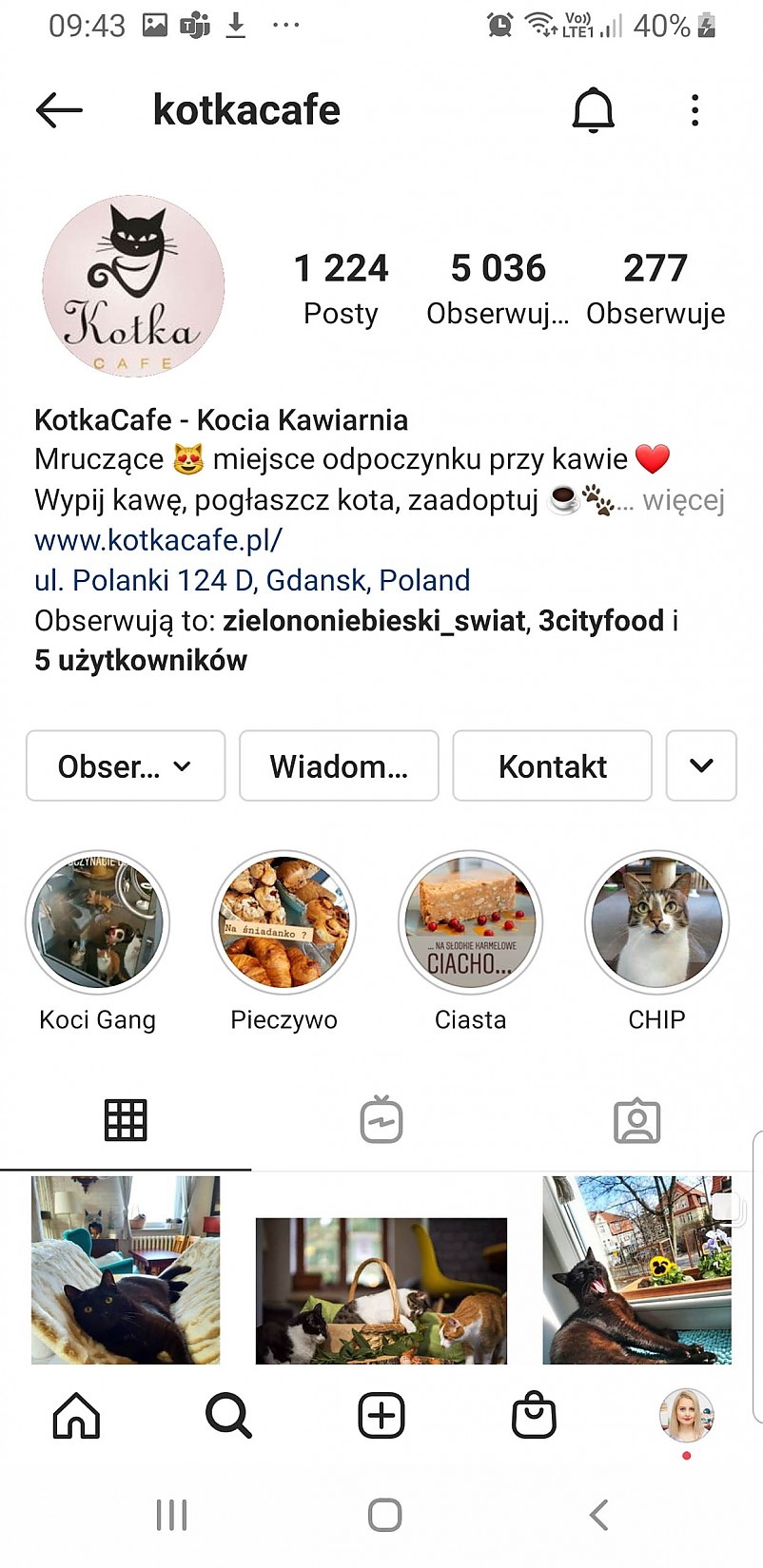Viewport: 763px width, 1568px height.
Task: Open the search tab in bottom bar
Action: click(228, 1416)
